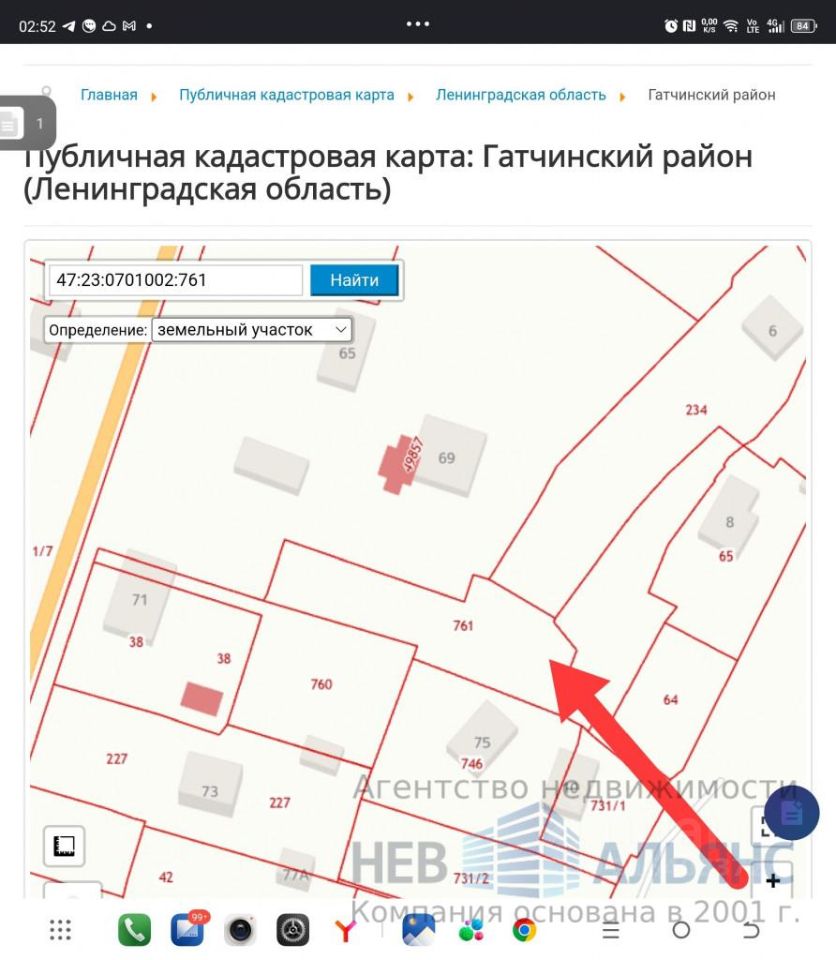Launch the Yandex browser icon
The height and width of the screenshot is (960, 836).
[345, 931]
